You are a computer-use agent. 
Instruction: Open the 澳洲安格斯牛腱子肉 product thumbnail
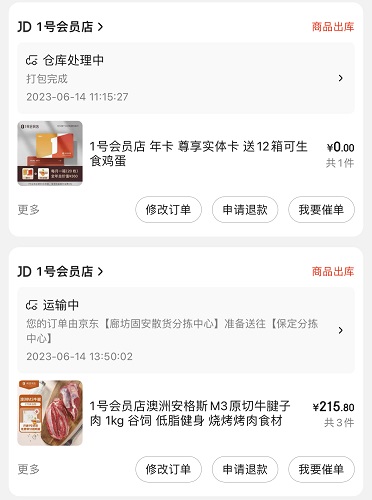point(50,413)
